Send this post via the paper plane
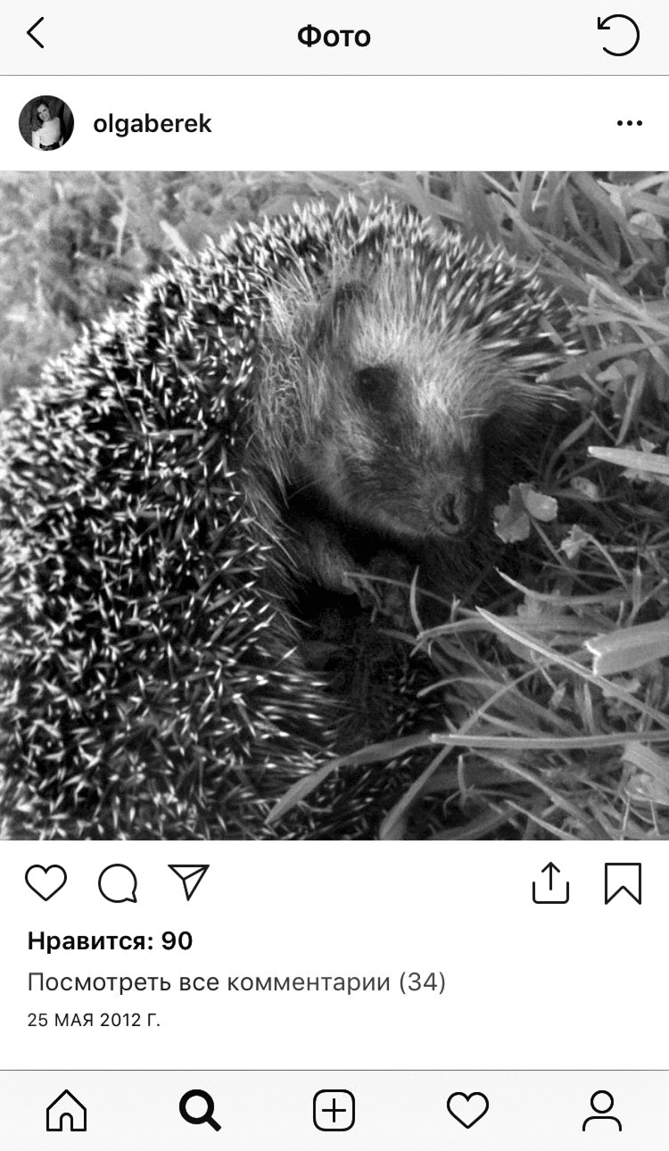Image resolution: width=669 pixels, height=1151 pixels. coord(188,882)
